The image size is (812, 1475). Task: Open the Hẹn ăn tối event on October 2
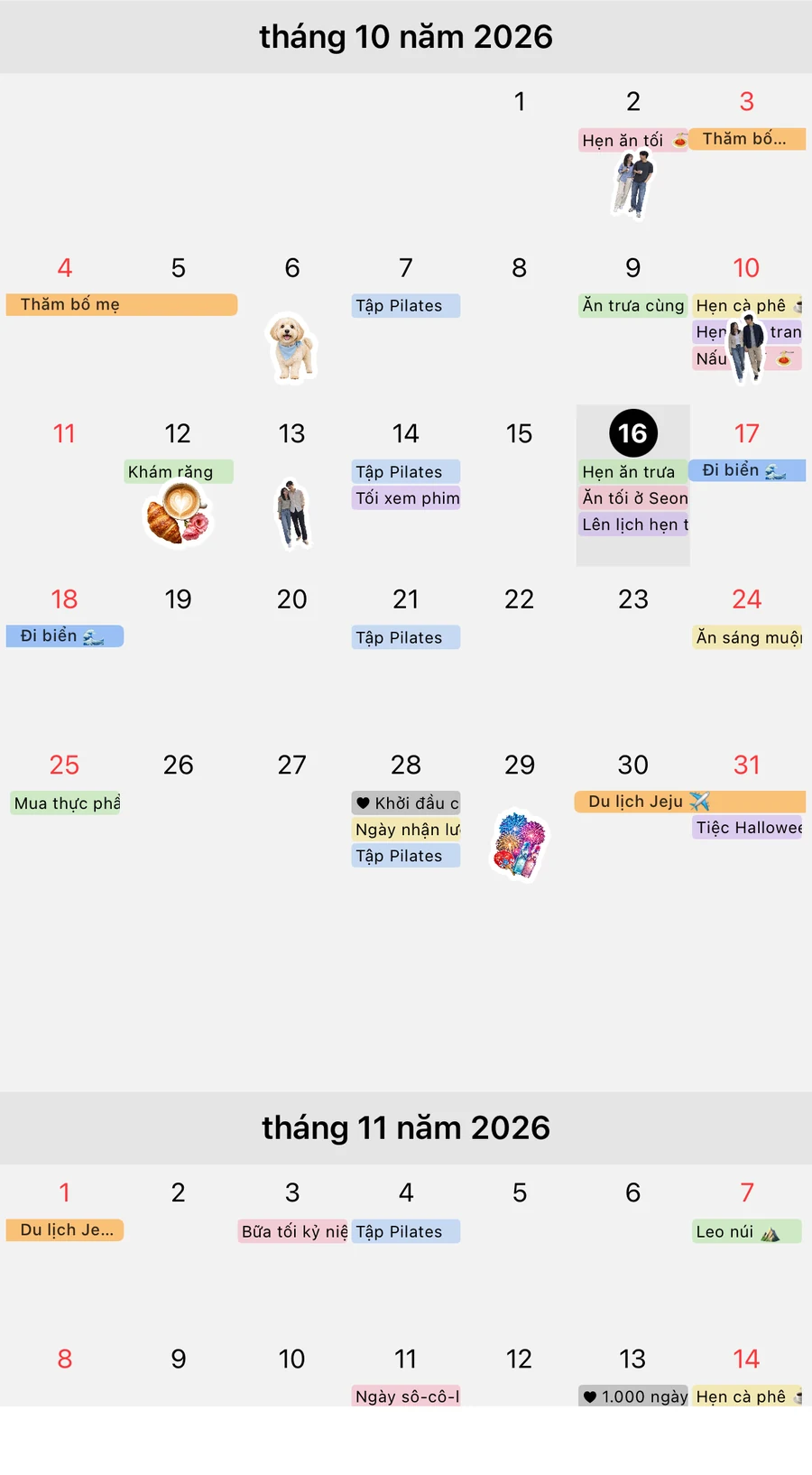pyautogui.click(x=633, y=140)
